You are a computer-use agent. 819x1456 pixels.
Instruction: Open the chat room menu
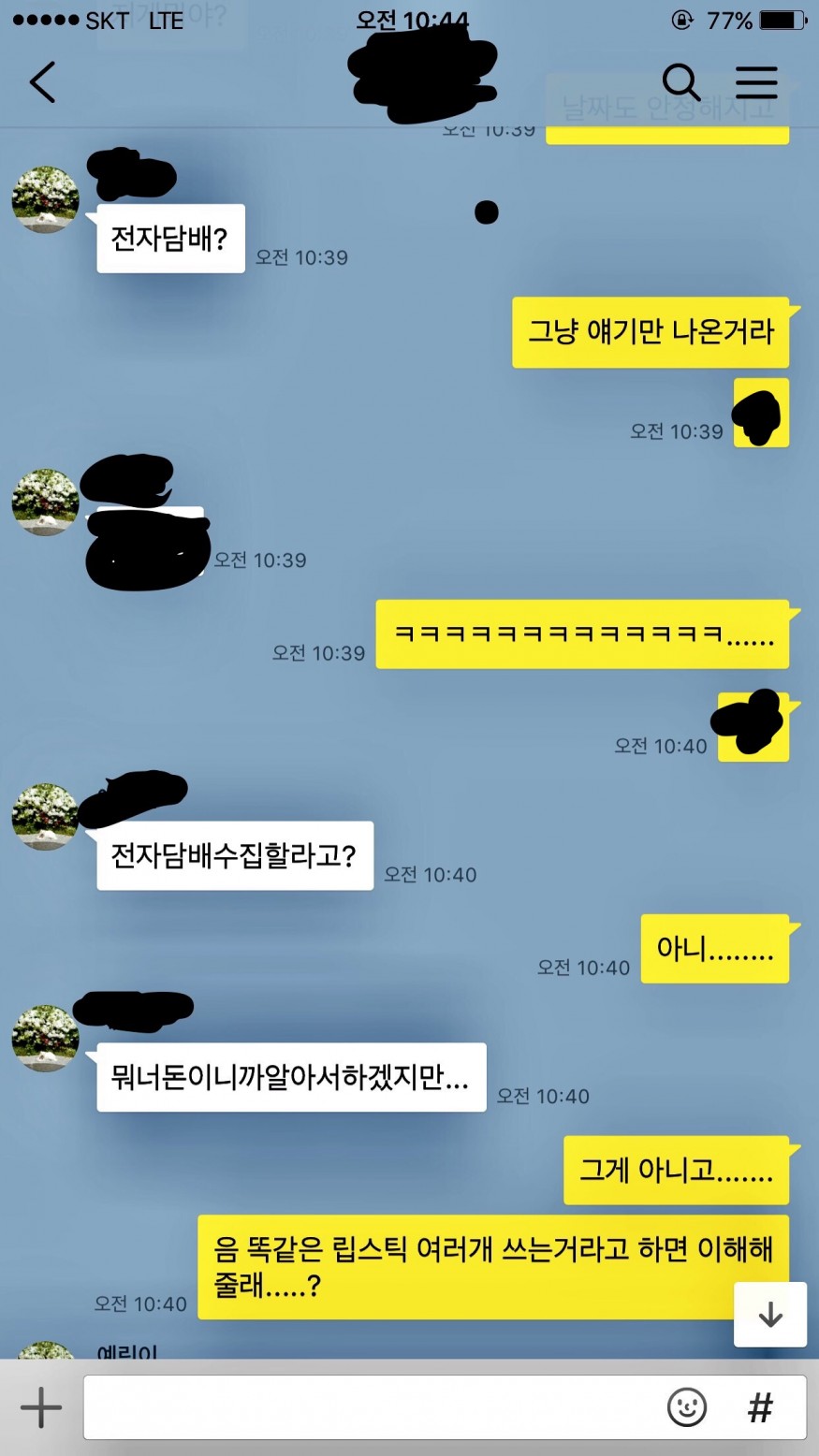click(x=756, y=82)
